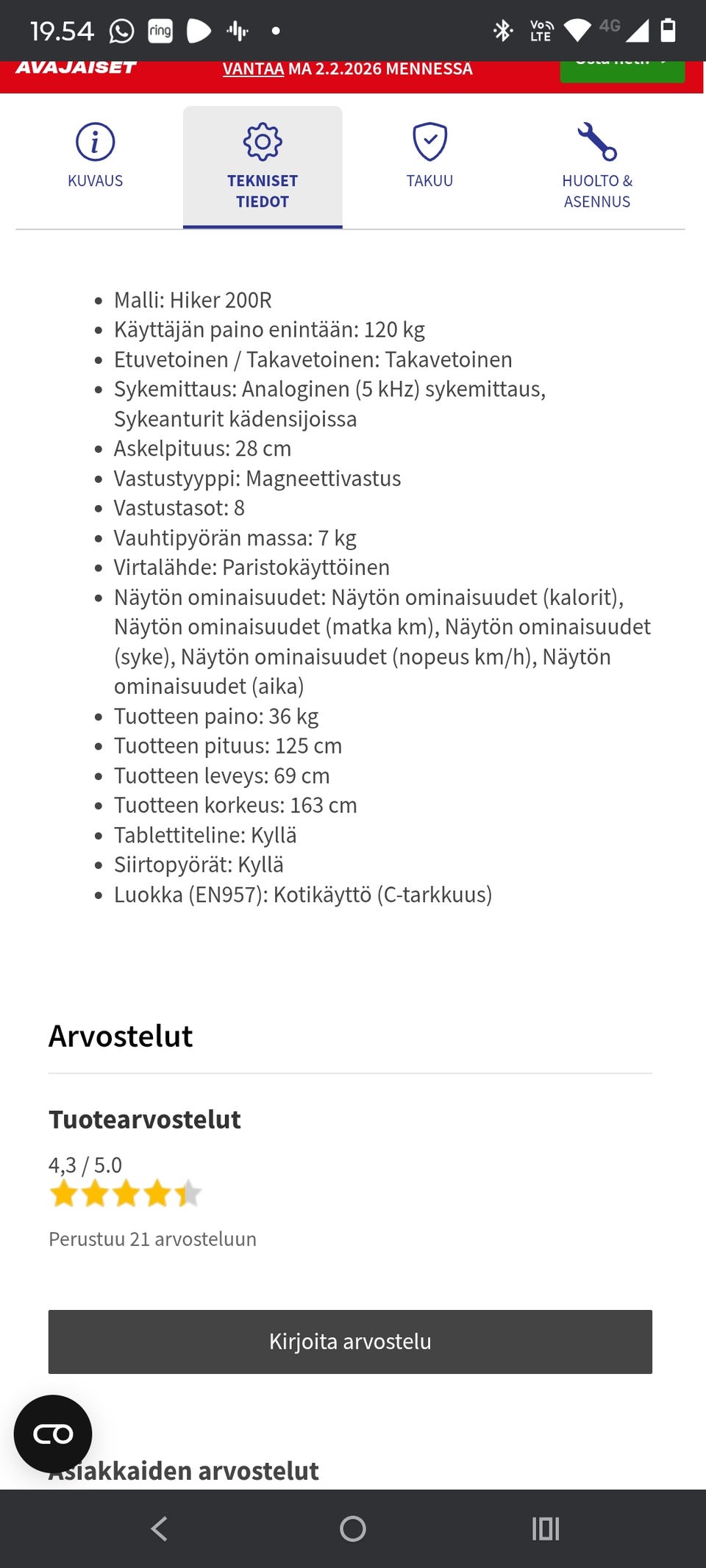Open the Kuvaus info icon
Image resolution: width=706 pixels, height=1568 pixels.
click(x=94, y=142)
